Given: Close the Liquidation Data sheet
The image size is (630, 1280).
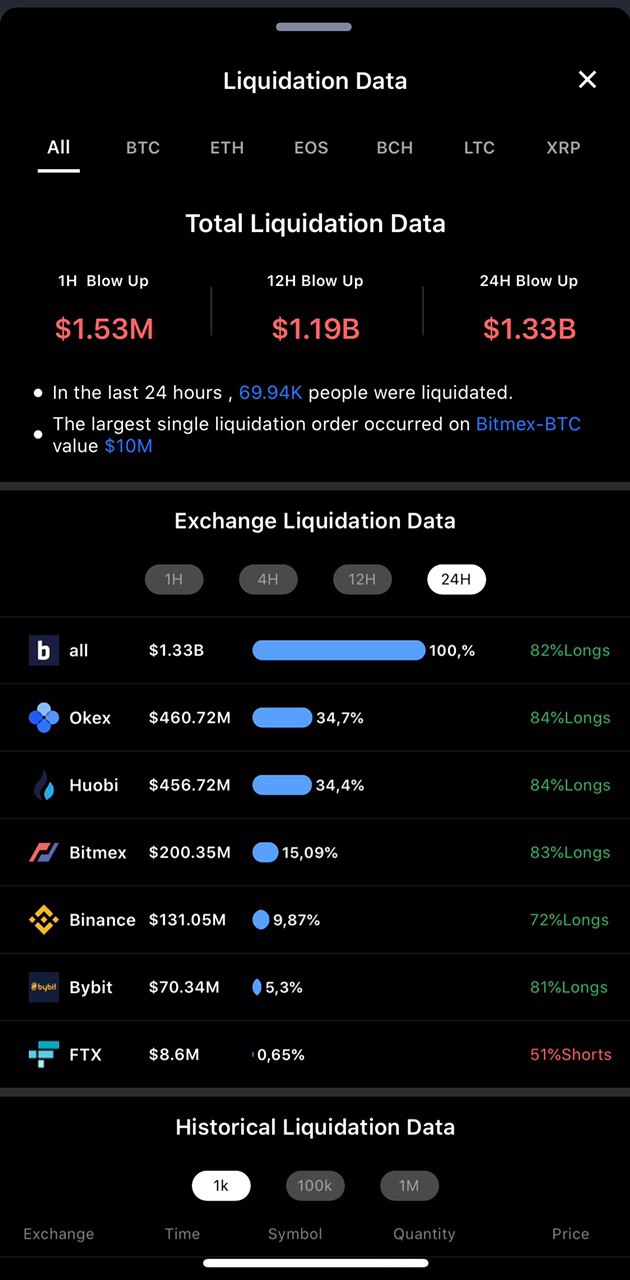Looking at the screenshot, I should pyautogui.click(x=587, y=80).
